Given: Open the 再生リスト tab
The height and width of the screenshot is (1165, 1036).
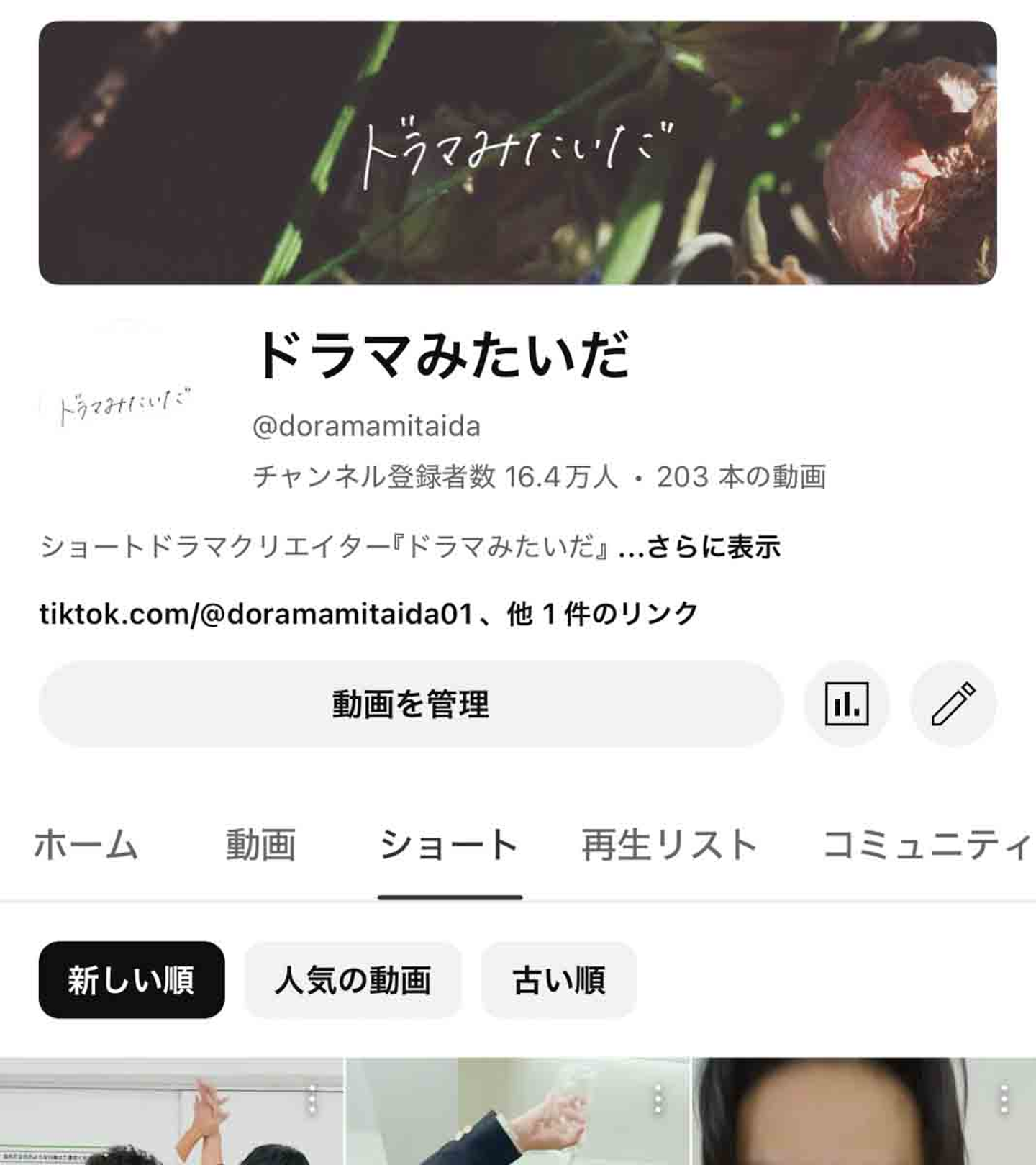Looking at the screenshot, I should click(x=669, y=845).
